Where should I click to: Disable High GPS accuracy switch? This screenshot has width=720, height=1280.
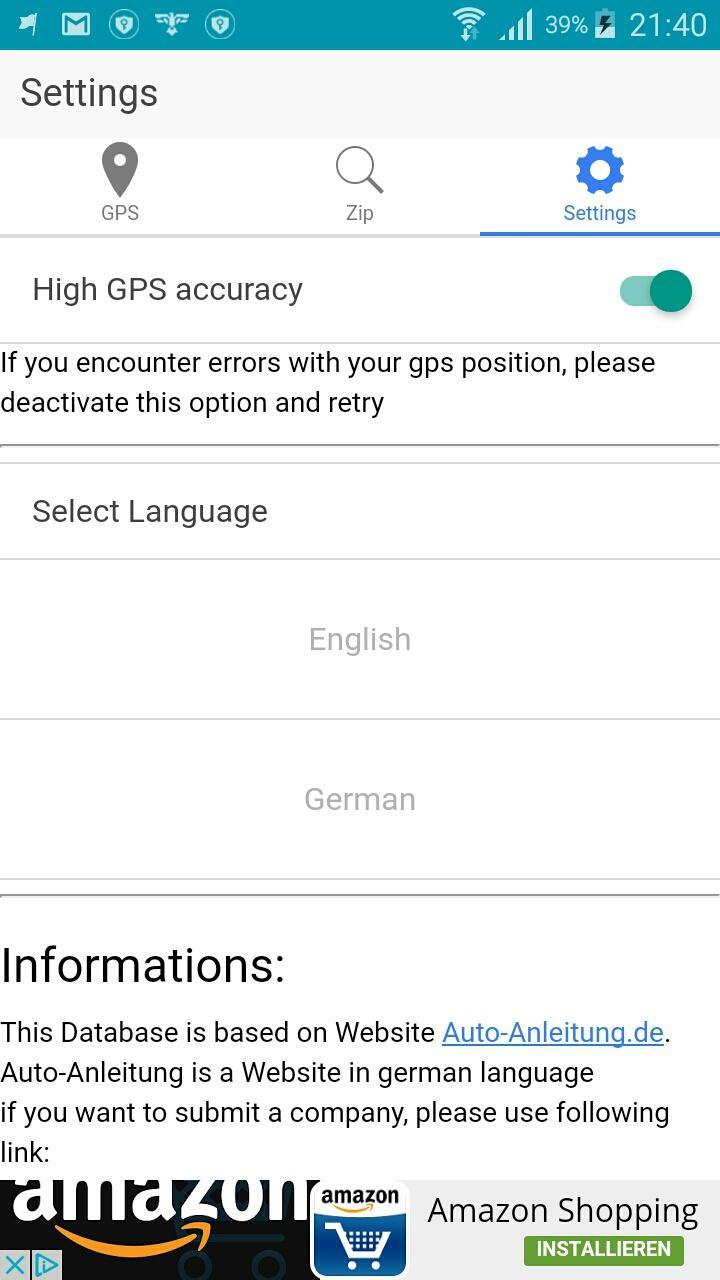(x=656, y=291)
